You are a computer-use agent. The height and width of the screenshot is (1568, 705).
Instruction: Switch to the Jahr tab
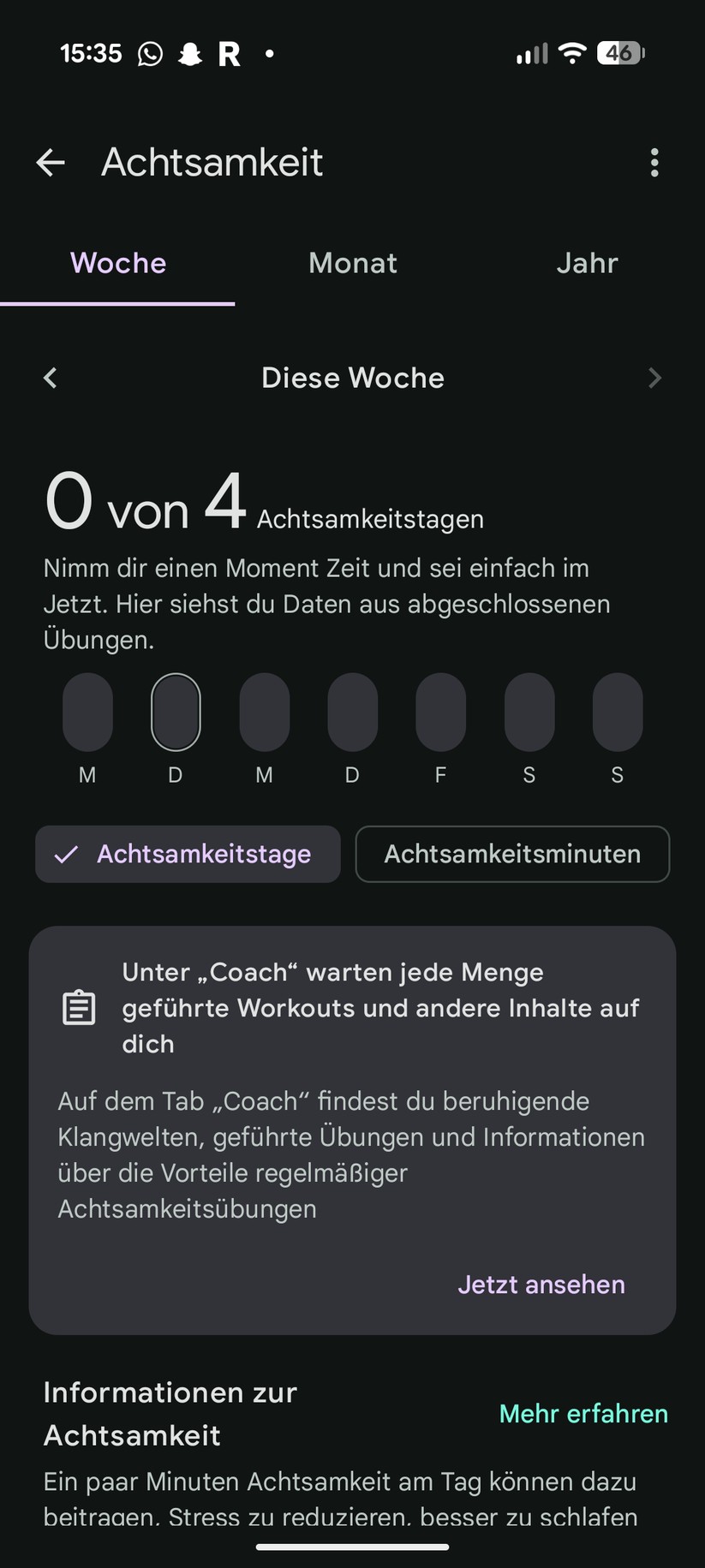pyautogui.click(x=588, y=263)
